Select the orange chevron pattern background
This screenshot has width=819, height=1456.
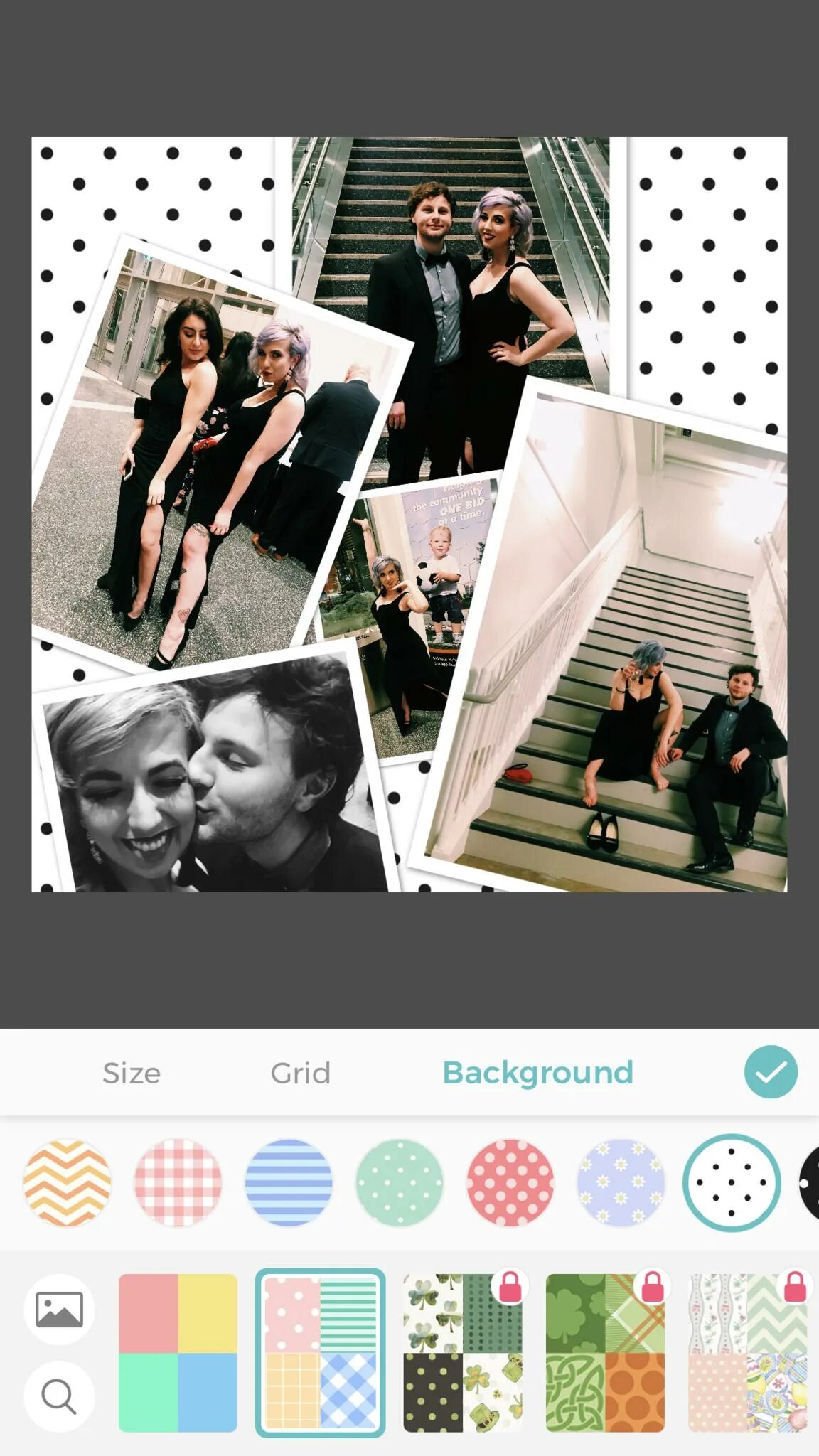pos(67,1183)
